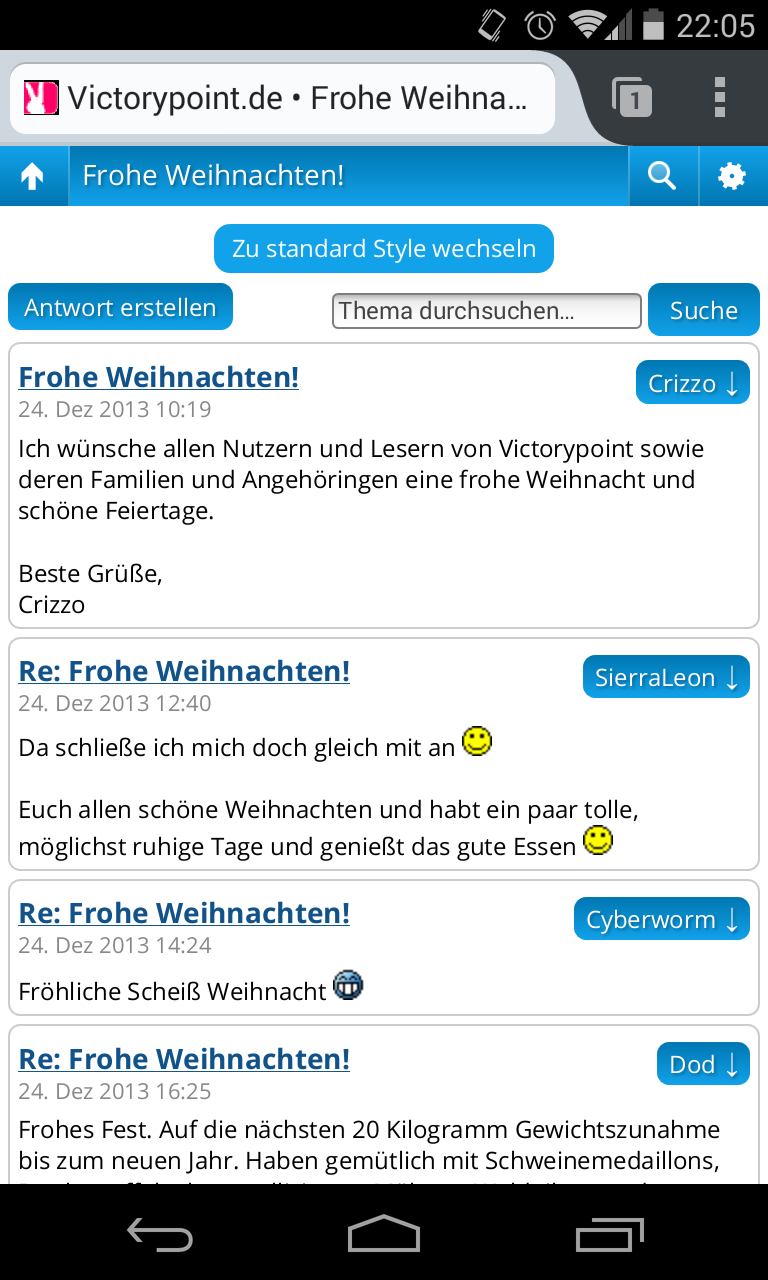Switch via Zu standard Style wechseln
Screen dimensions: 768x1280
384,249
